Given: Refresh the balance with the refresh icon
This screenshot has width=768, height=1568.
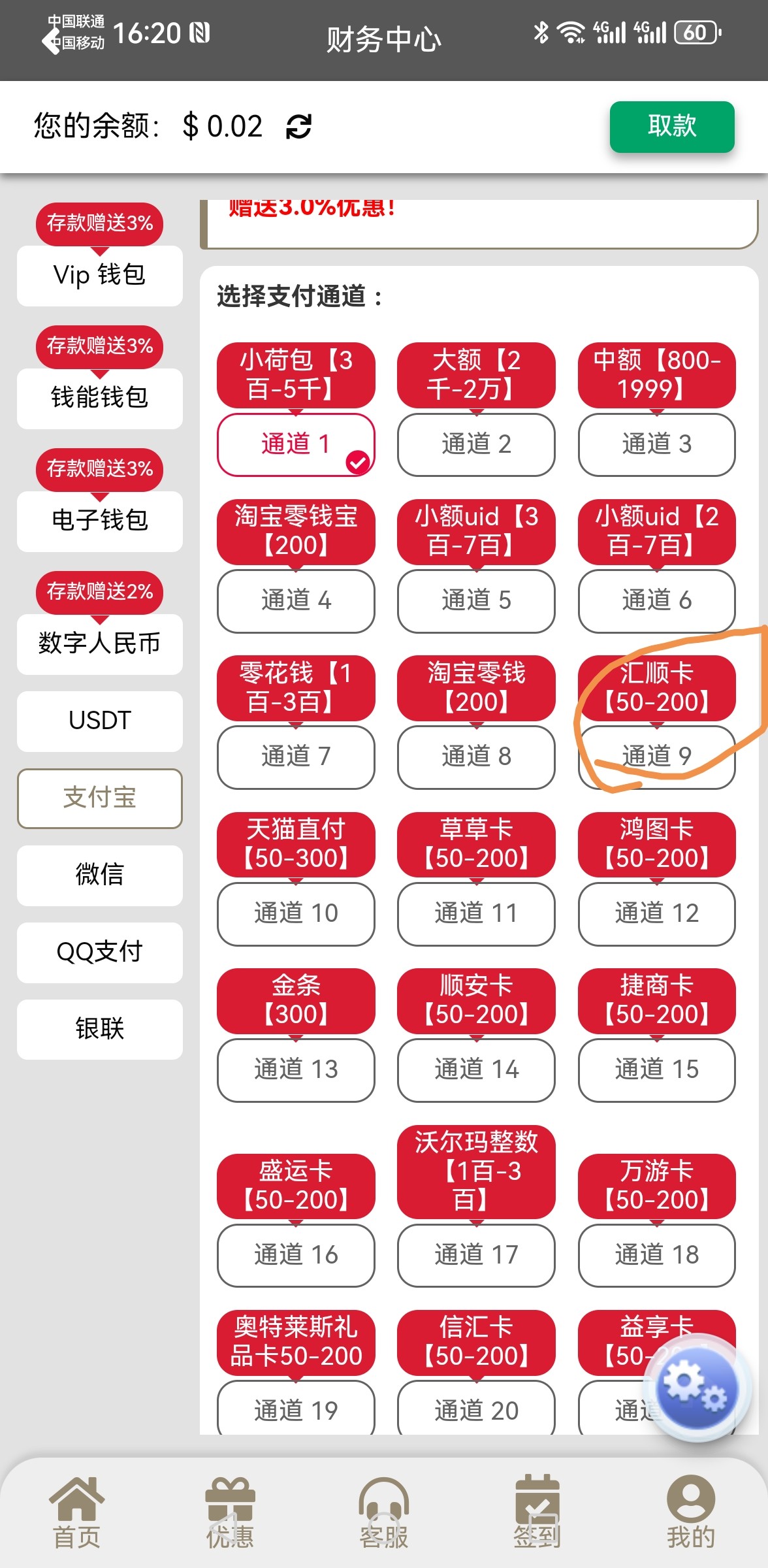Looking at the screenshot, I should pos(299,126).
